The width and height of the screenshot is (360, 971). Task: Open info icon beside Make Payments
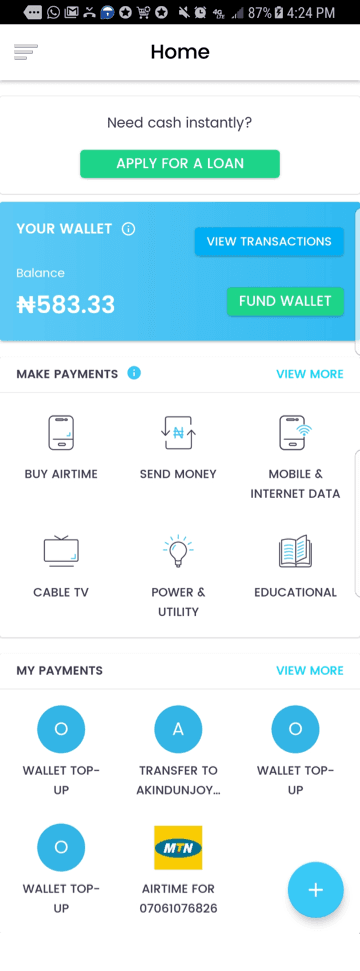pyautogui.click(x=134, y=373)
